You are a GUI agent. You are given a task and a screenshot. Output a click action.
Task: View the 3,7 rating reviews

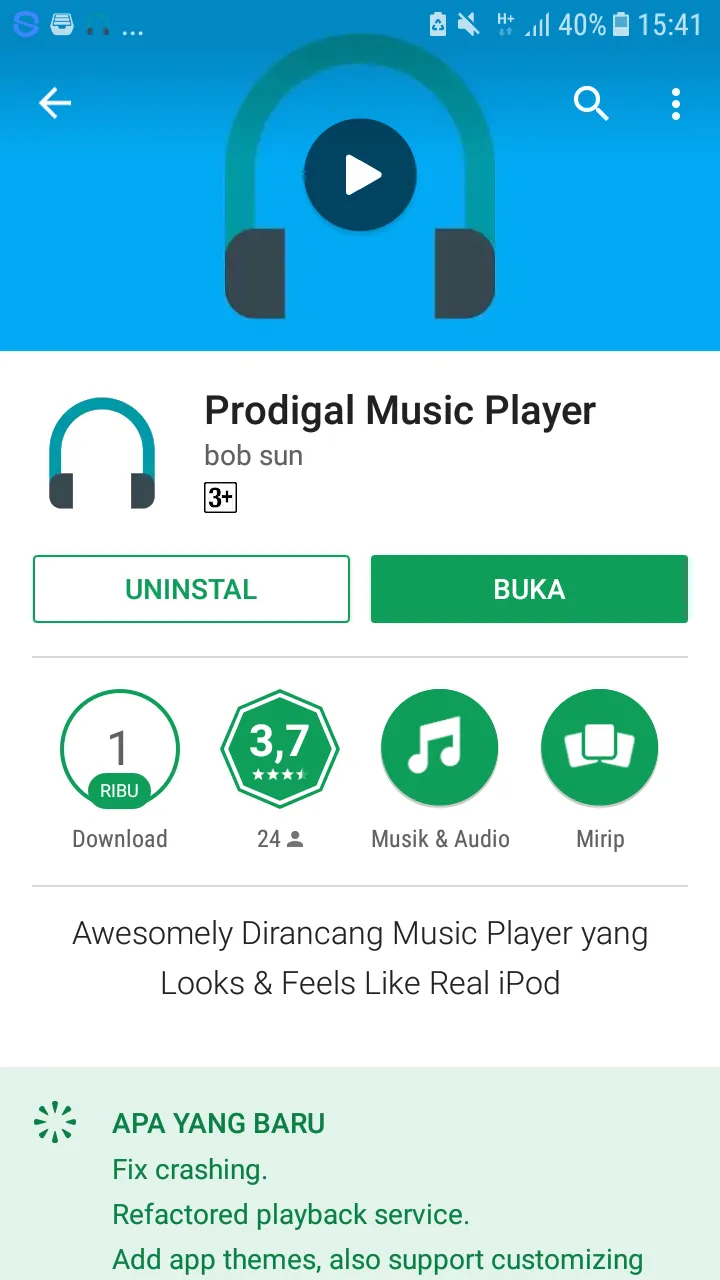(x=279, y=749)
